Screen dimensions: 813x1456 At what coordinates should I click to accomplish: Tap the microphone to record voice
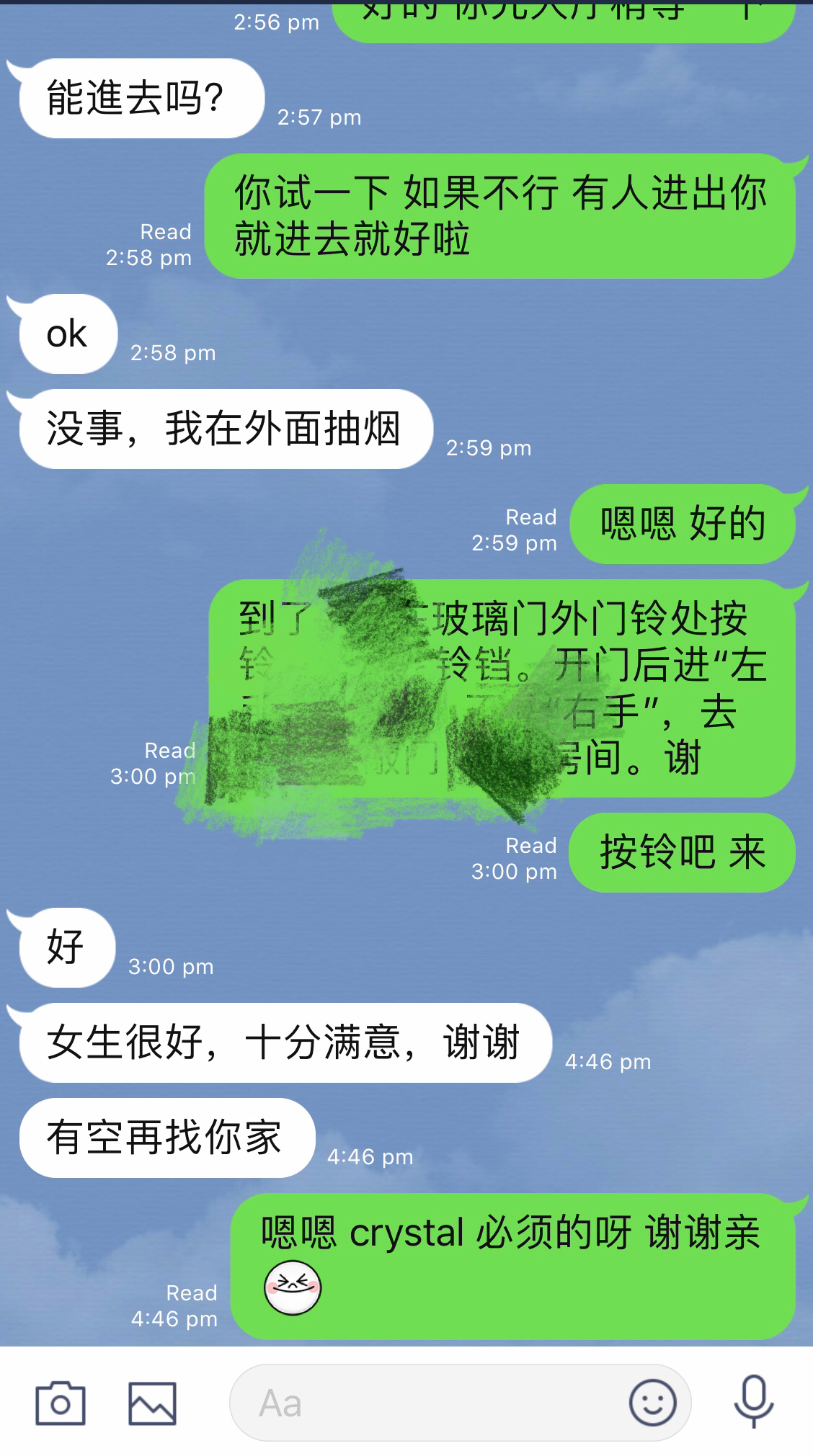(753, 1401)
